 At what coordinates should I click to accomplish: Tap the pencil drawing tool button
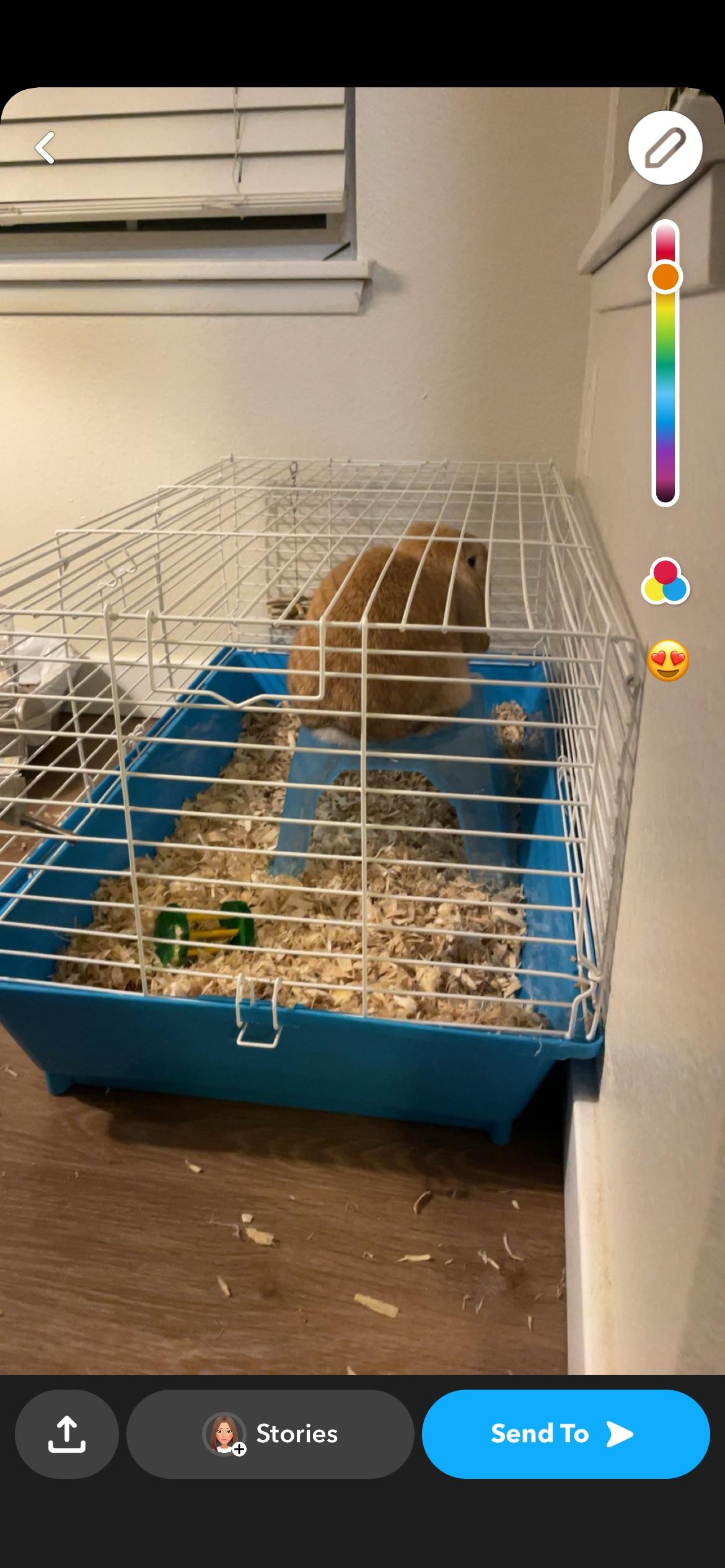point(665,147)
